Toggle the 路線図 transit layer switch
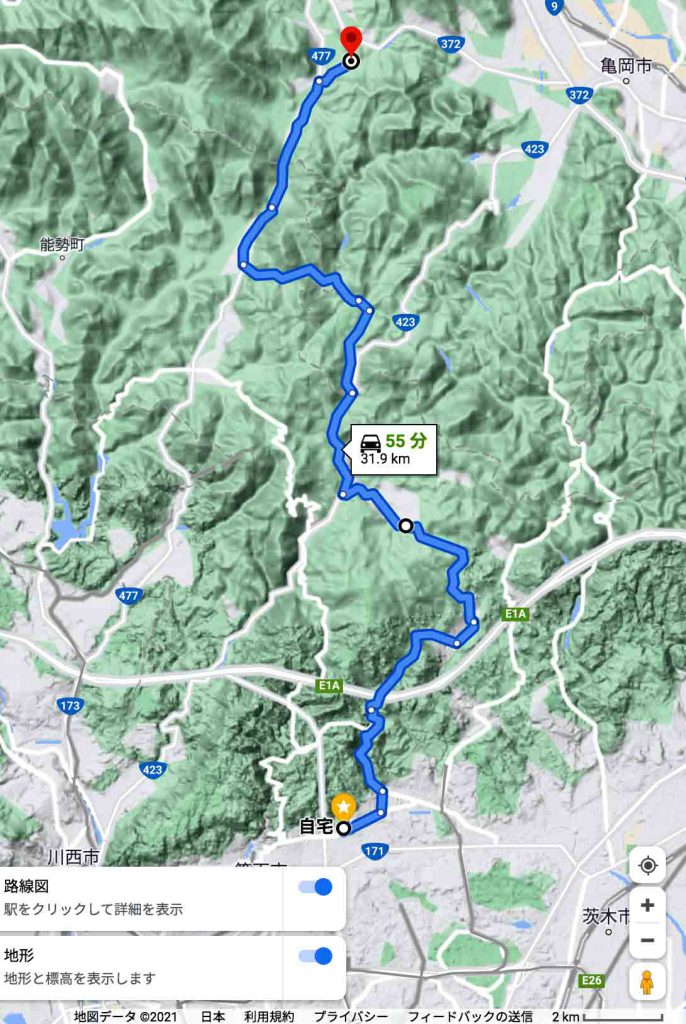The width and height of the screenshot is (686, 1024). coord(316,887)
